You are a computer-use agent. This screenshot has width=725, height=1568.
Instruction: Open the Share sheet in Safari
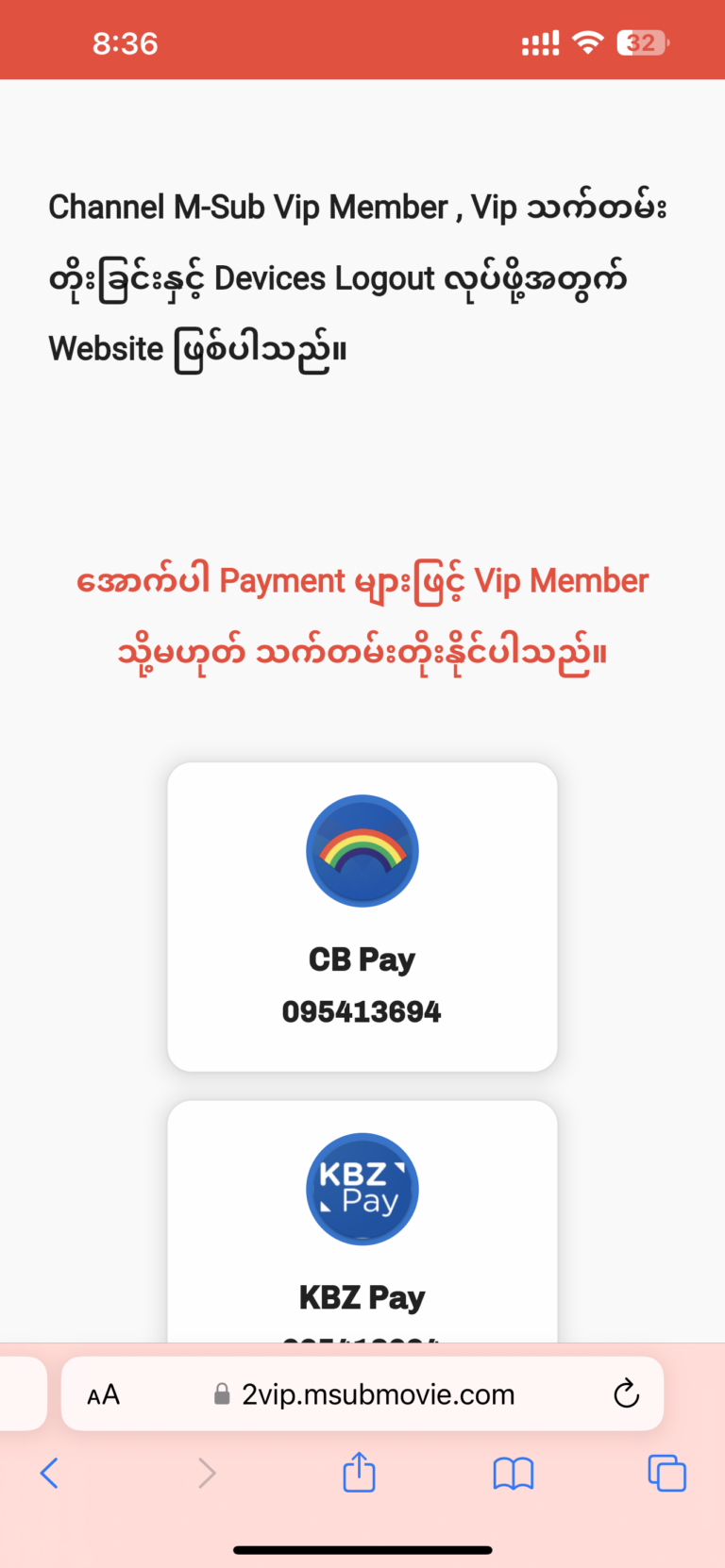tap(358, 1473)
